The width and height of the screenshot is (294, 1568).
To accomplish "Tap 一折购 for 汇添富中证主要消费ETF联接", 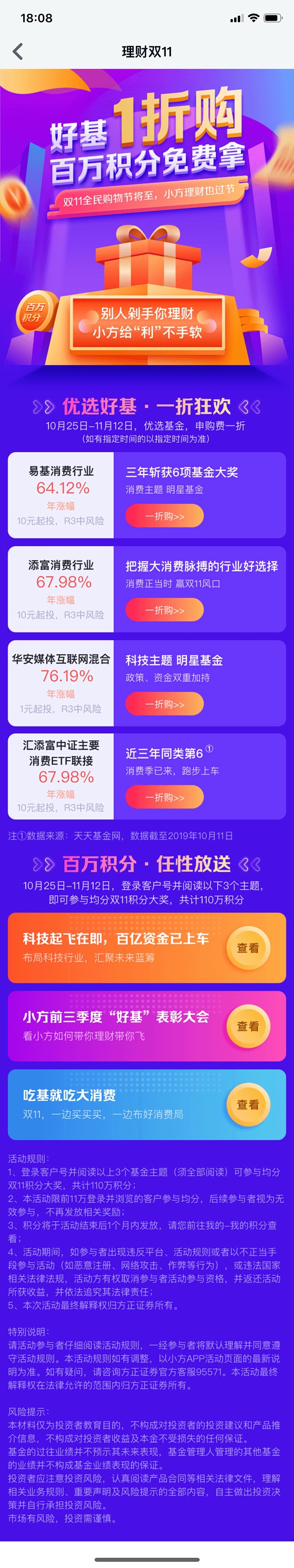I will click(x=164, y=798).
